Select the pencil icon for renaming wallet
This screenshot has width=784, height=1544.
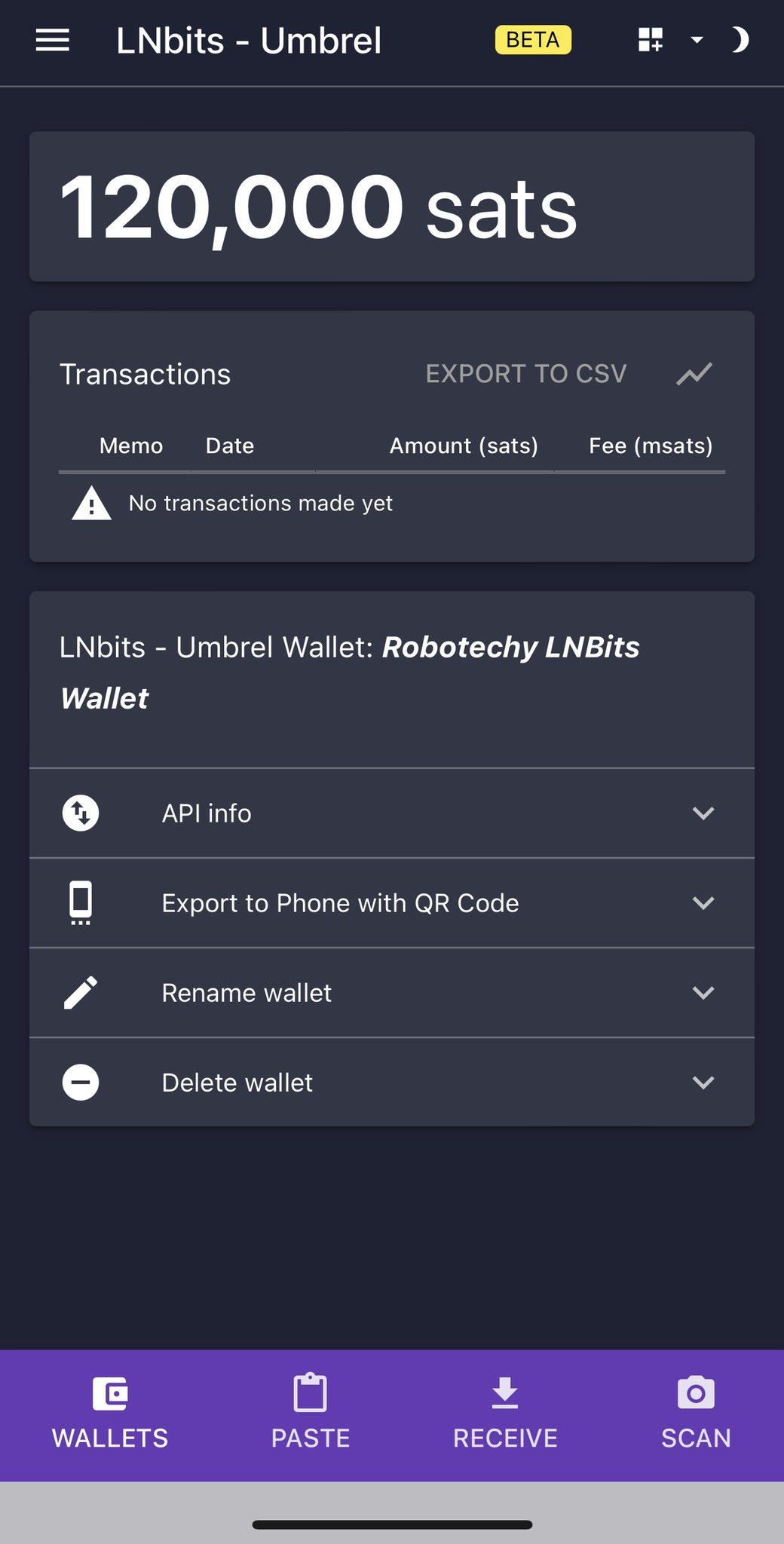click(80, 992)
